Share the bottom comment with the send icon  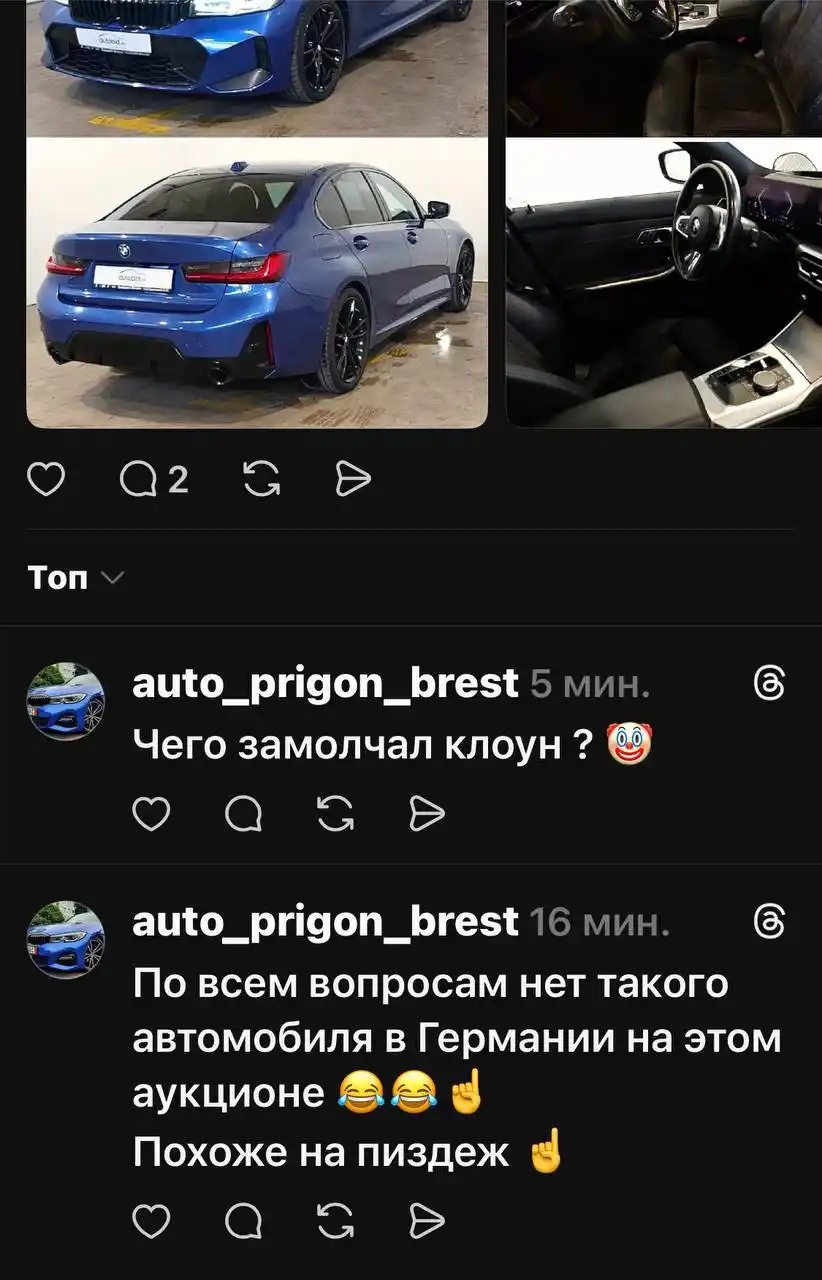pyautogui.click(x=425, y=1222)
